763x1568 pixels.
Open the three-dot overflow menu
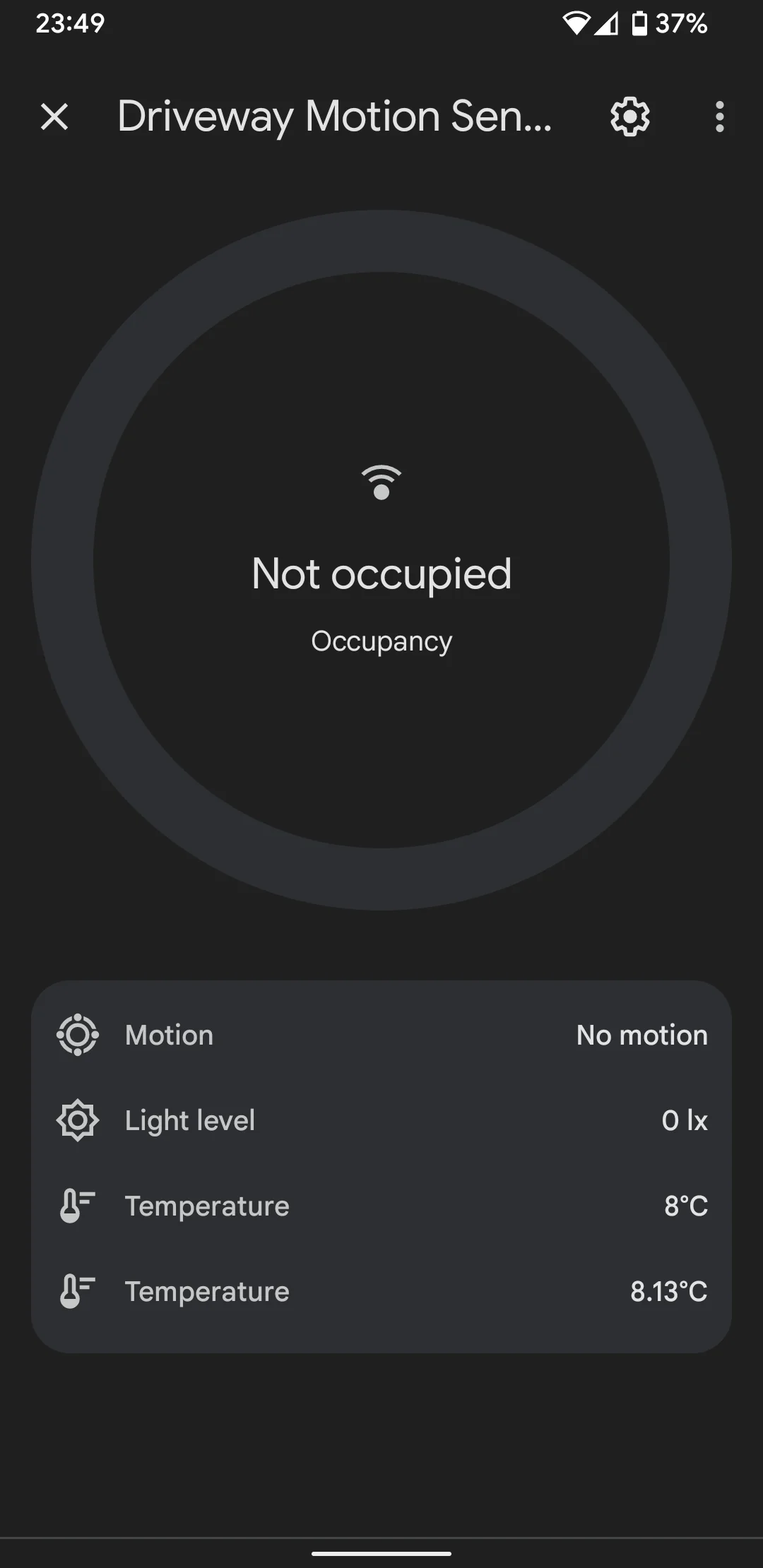click(719, 117)
